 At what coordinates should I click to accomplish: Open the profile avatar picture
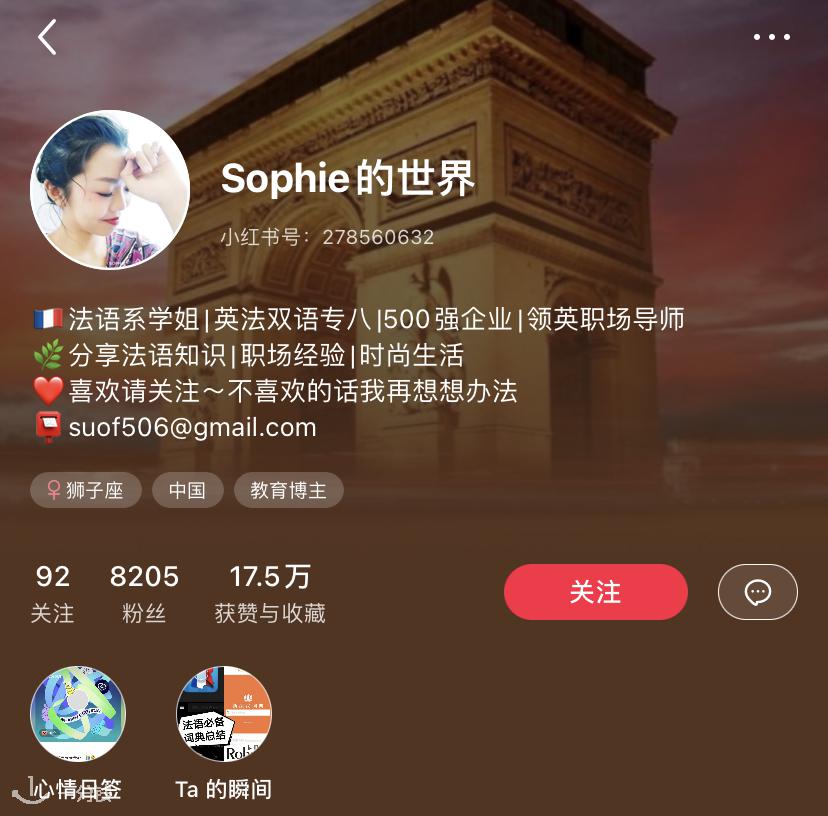[110, 190]
